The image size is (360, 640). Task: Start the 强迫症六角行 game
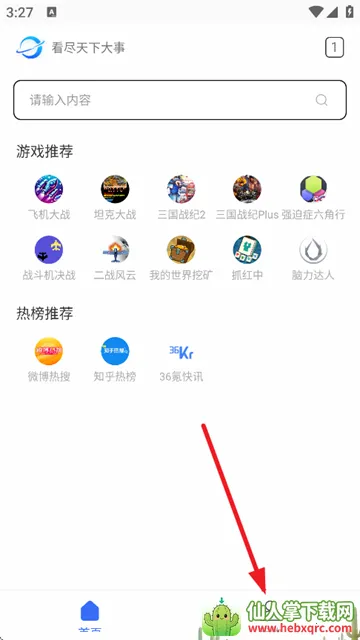[x=313, y=197]
